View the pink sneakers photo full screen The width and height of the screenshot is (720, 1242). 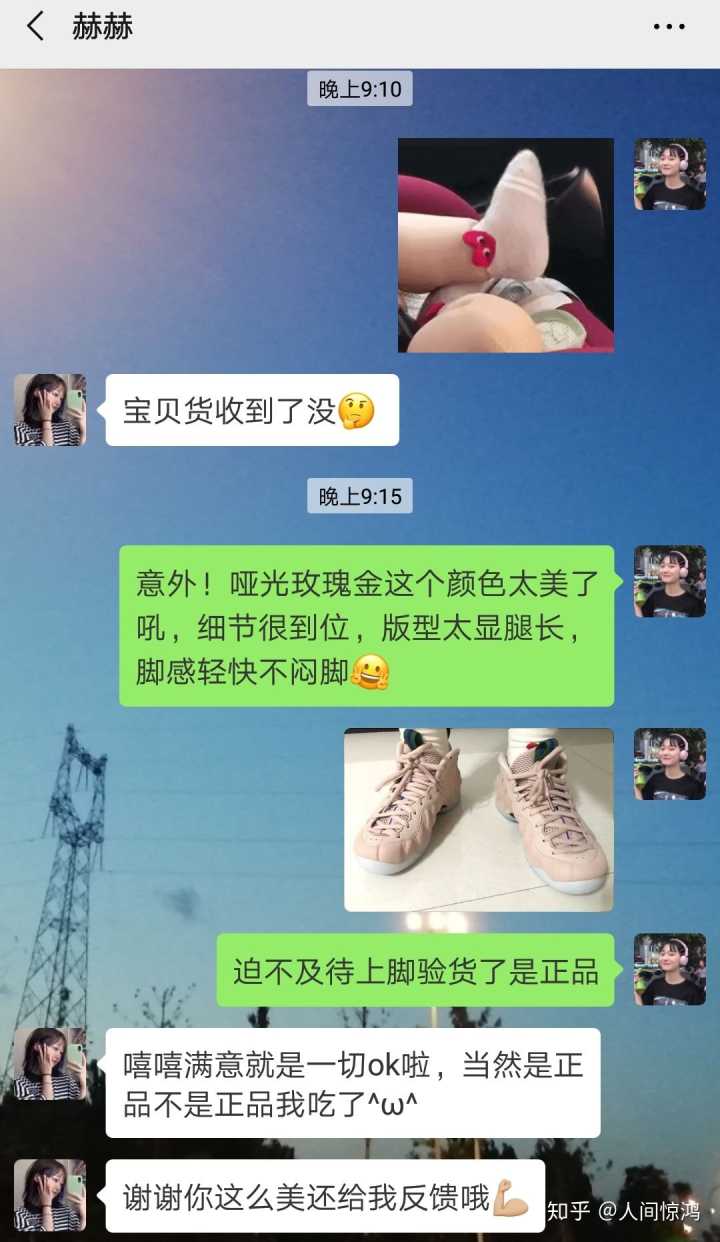(479, 819)
